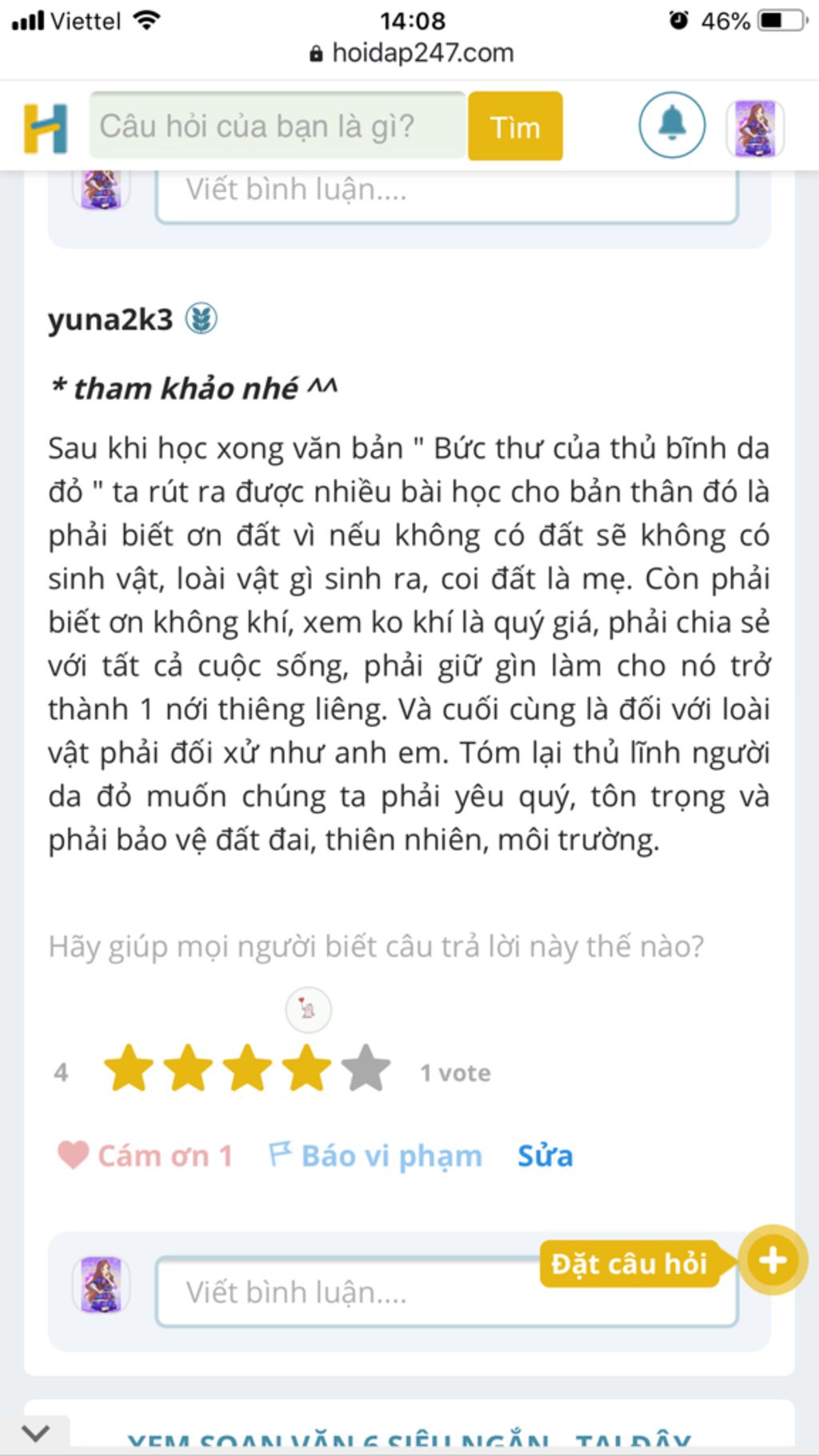Tap the Đặt câu hỏi plus button
Screen dimensions: 819x1456
772,1260
